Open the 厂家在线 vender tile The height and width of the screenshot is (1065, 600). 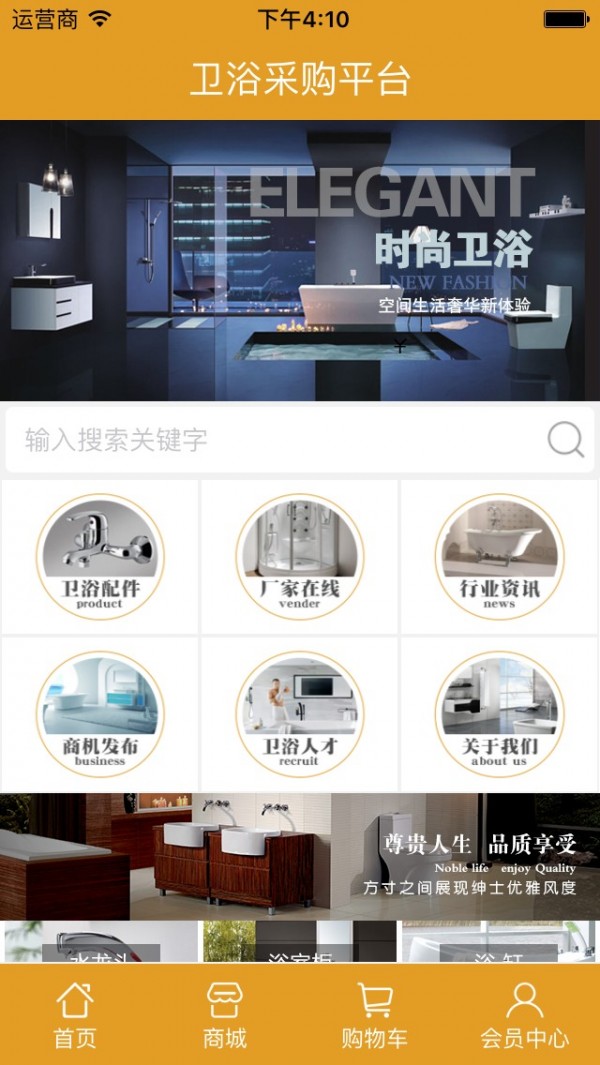tap(300, 556)
